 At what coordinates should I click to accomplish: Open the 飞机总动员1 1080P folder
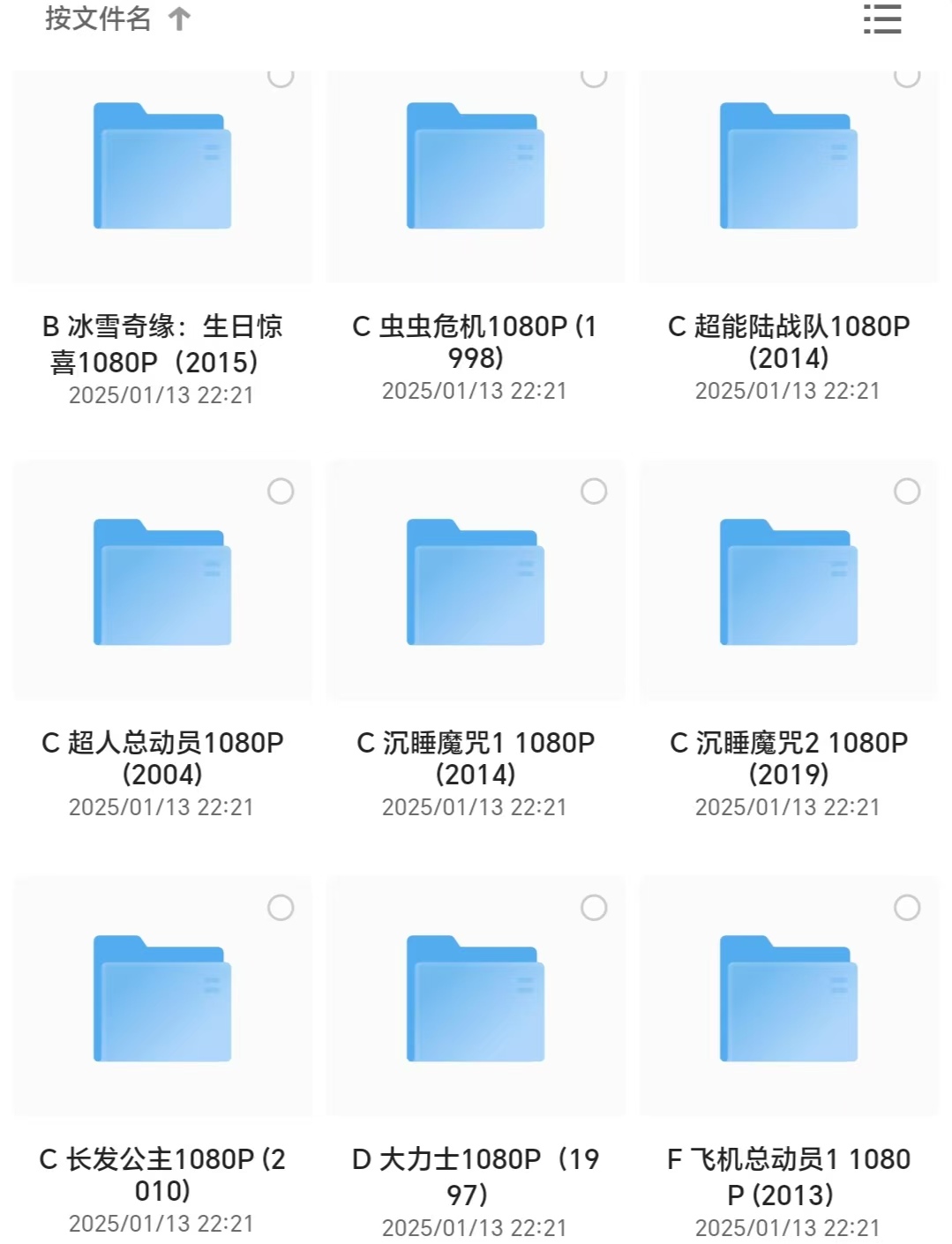click(789, 999)
